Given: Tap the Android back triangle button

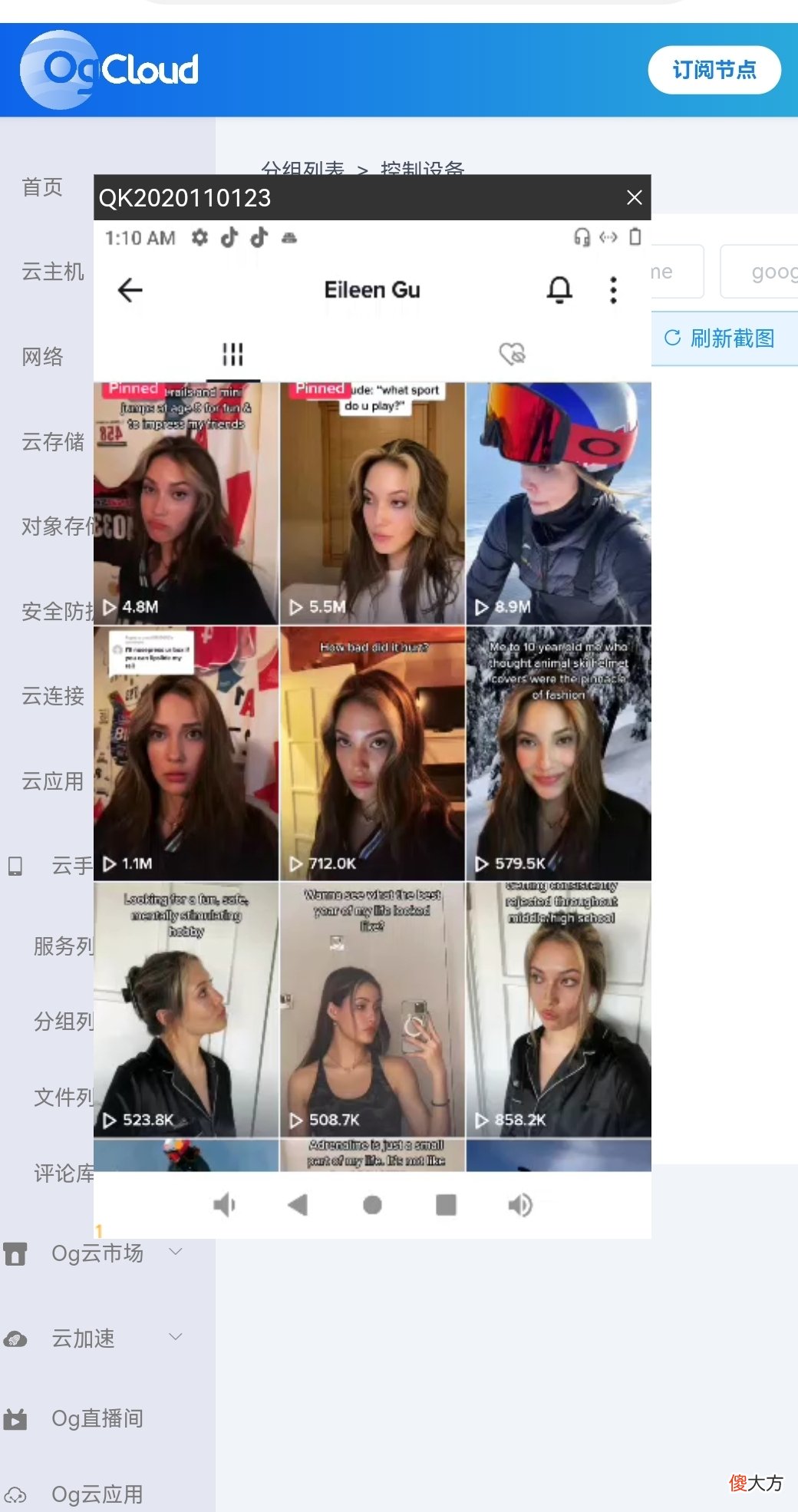Looking at the screenshot, I should pyautogui.click(x=299, y=1205).
